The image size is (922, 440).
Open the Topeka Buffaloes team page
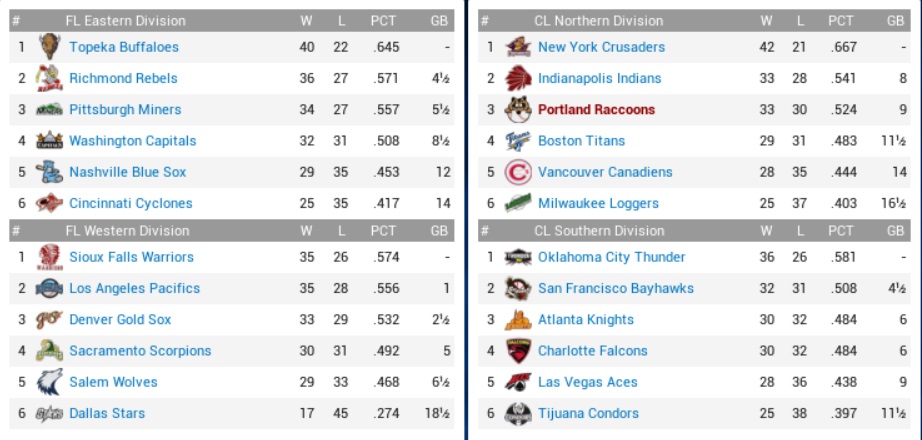[123, 47]
